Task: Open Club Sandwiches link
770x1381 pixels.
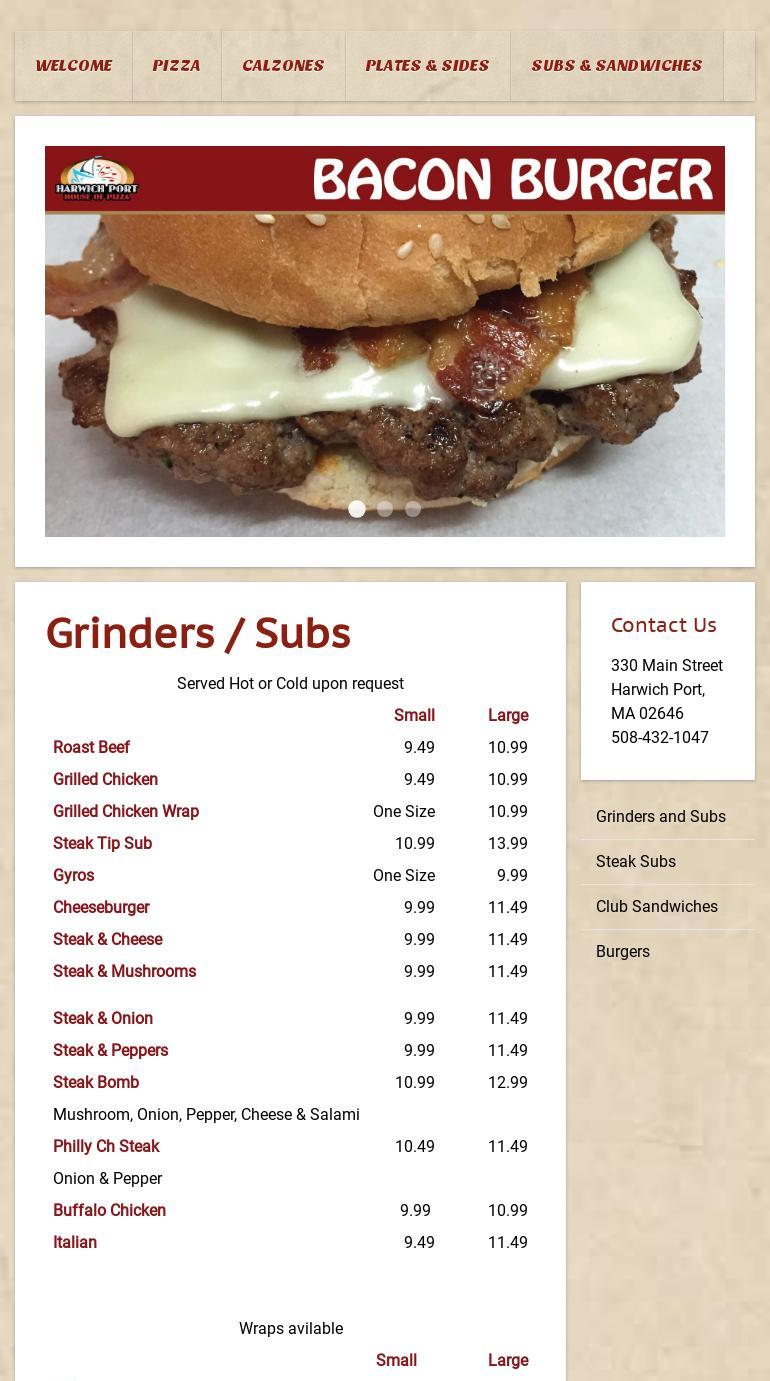Action: [657, 907]
